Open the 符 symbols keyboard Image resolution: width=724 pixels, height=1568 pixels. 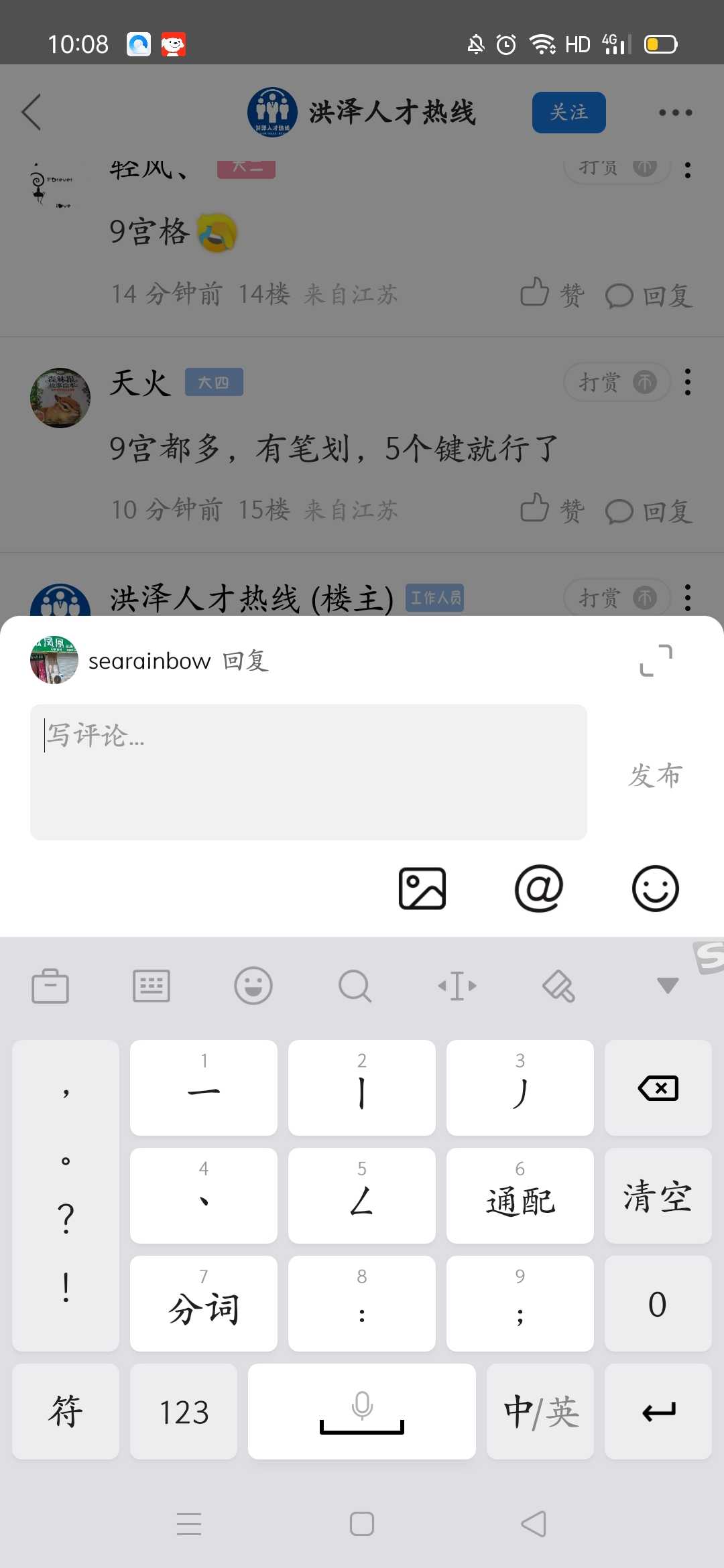66,1411
